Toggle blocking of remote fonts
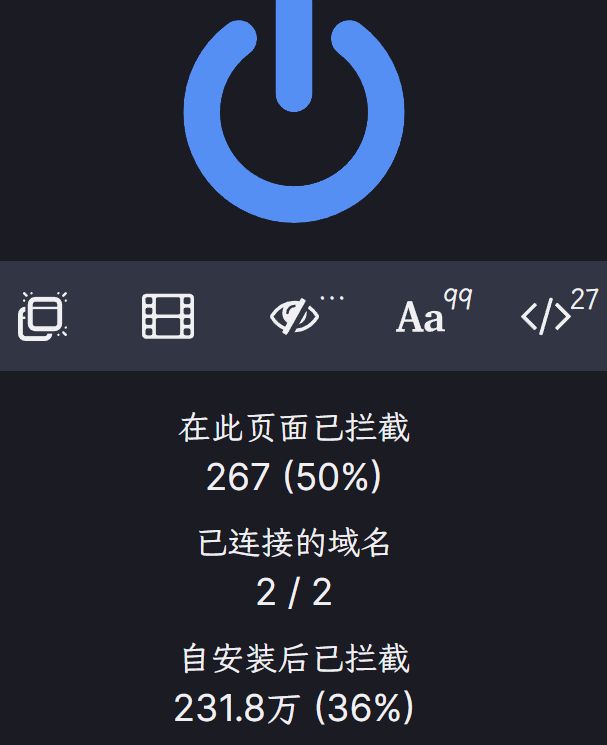607x745 pixels. (422, 317)
